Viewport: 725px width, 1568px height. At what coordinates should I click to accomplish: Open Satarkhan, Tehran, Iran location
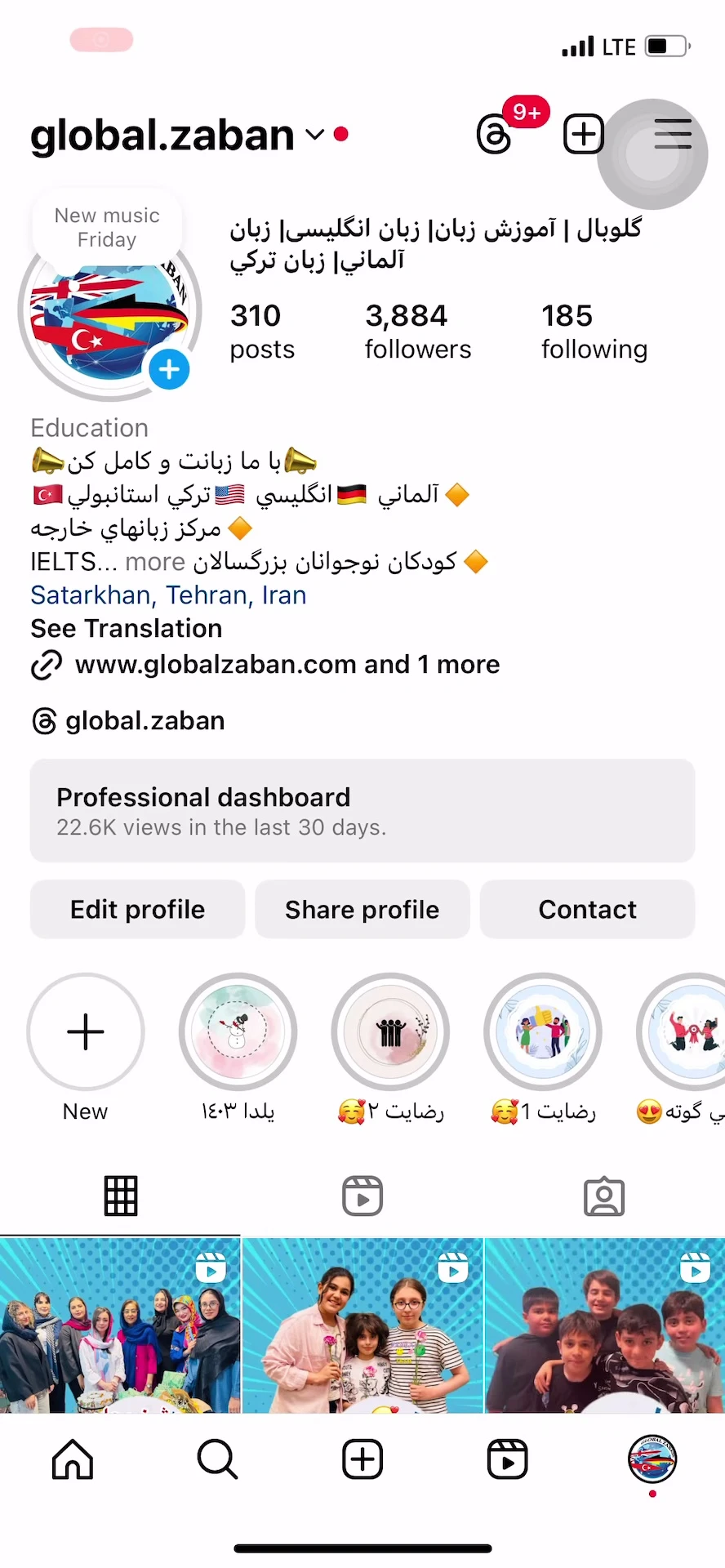[168, 595]
